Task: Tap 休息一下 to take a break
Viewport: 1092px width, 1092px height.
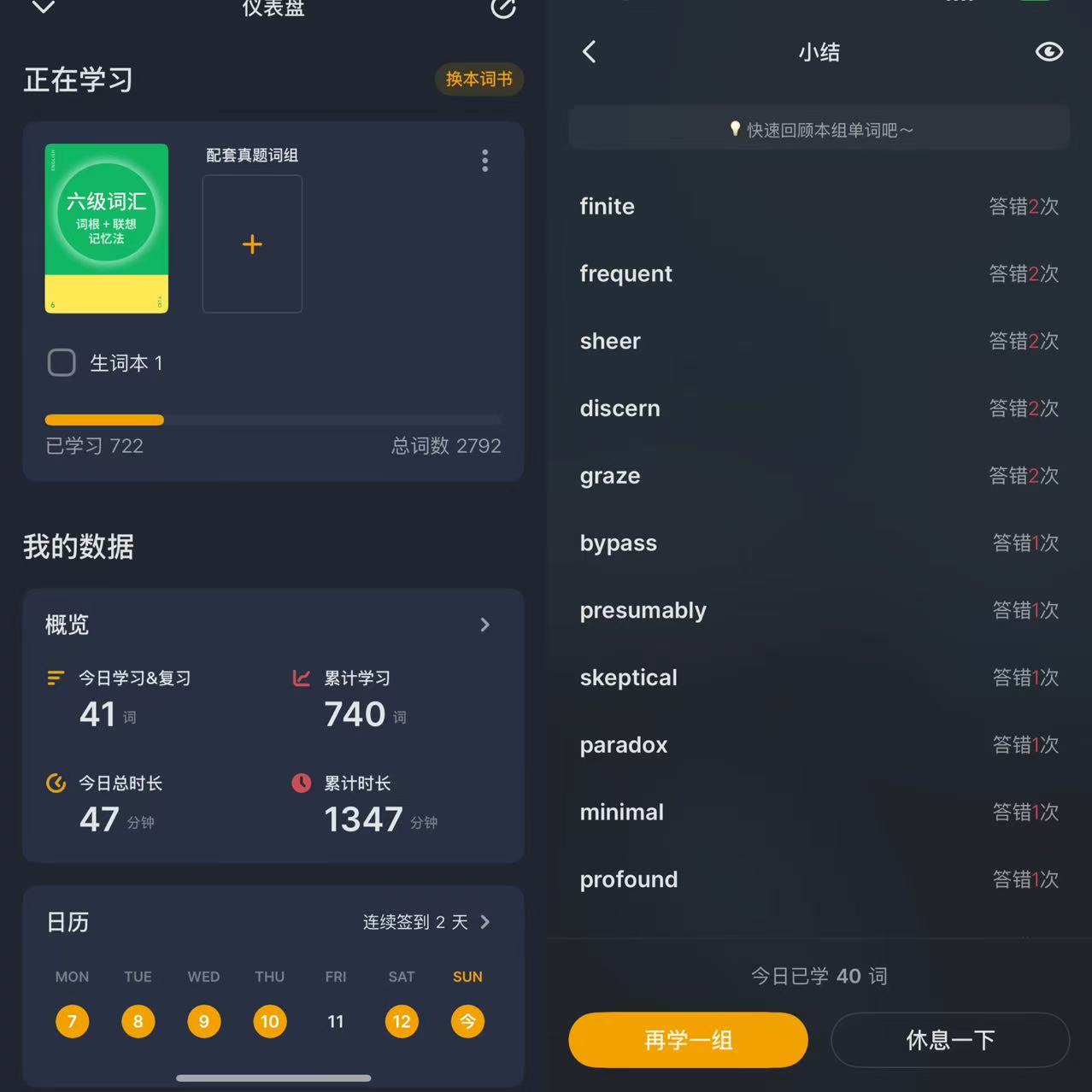Action: click(950, 1040)
